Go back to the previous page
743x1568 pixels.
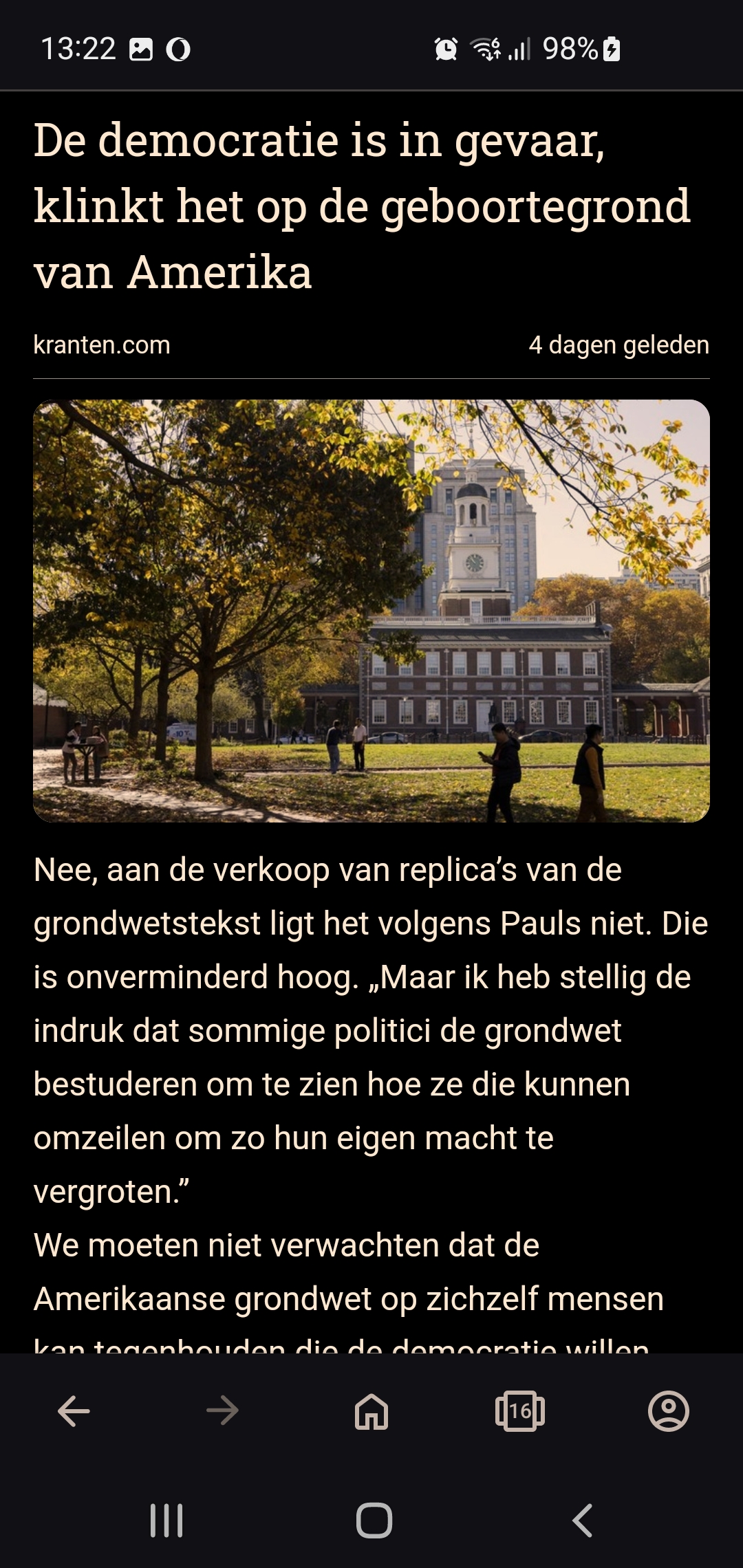74,1412
